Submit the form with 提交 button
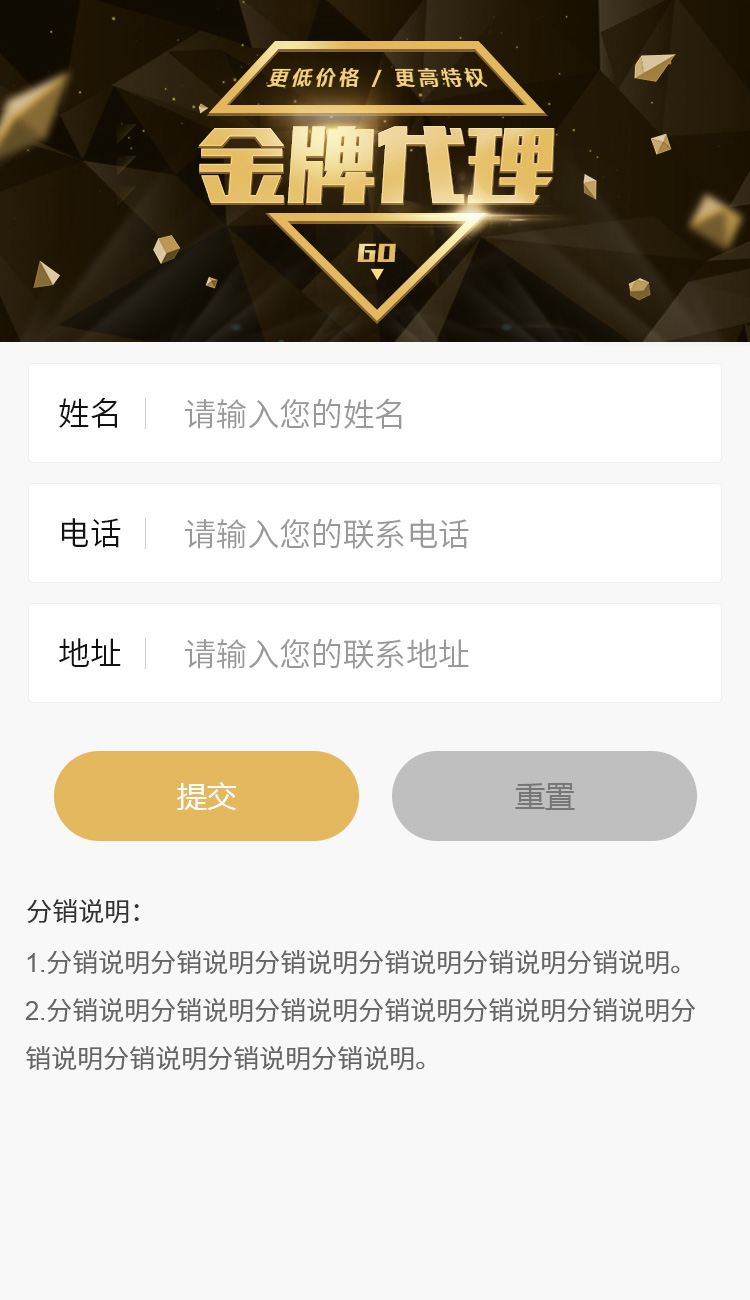 point(206,796)
